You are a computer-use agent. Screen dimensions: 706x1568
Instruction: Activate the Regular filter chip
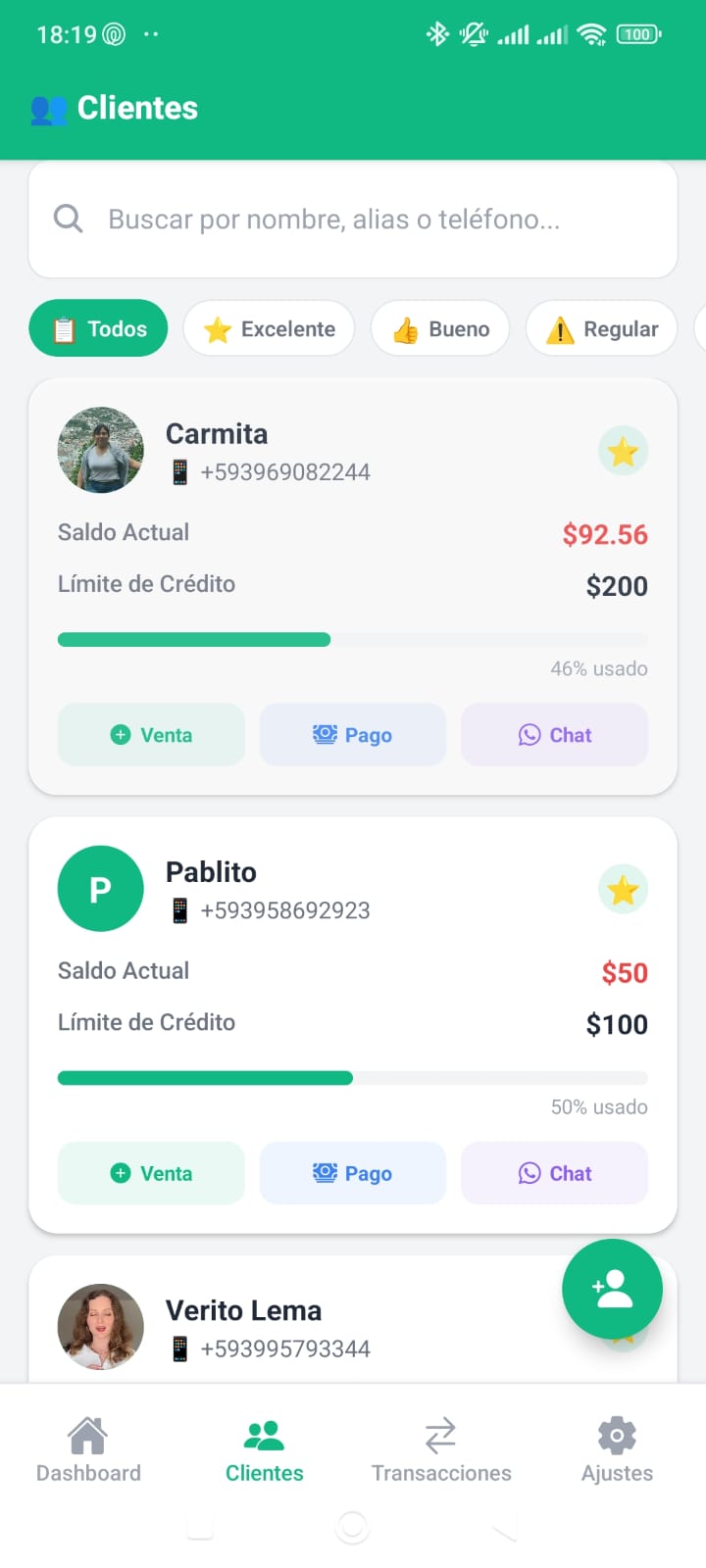click(601, 328)
